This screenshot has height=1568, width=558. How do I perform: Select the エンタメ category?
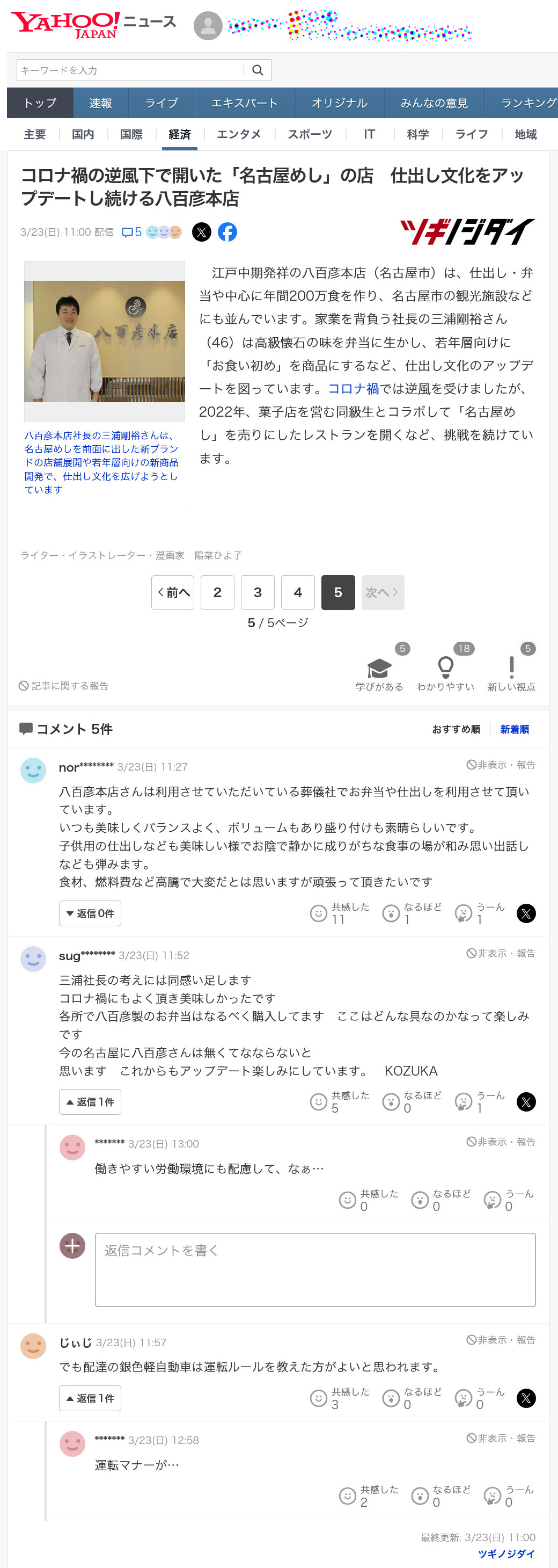pos(239,135)
